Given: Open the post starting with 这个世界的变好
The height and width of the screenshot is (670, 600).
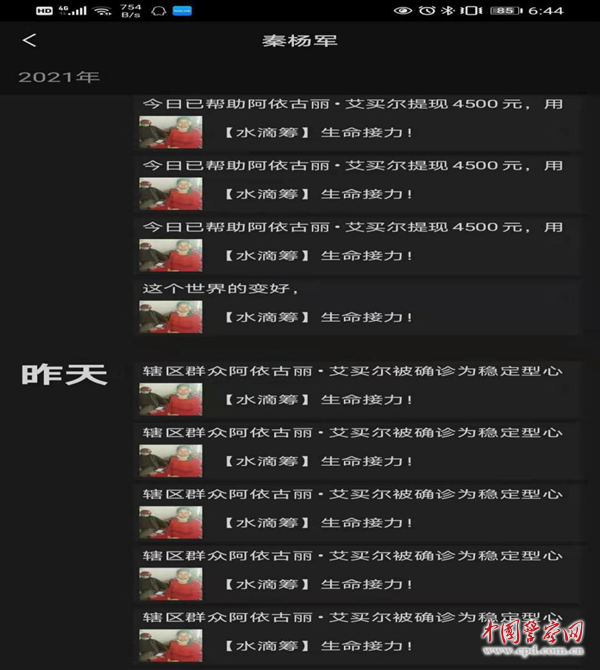Looking at the screenshot, I should [x=350, y=305].
